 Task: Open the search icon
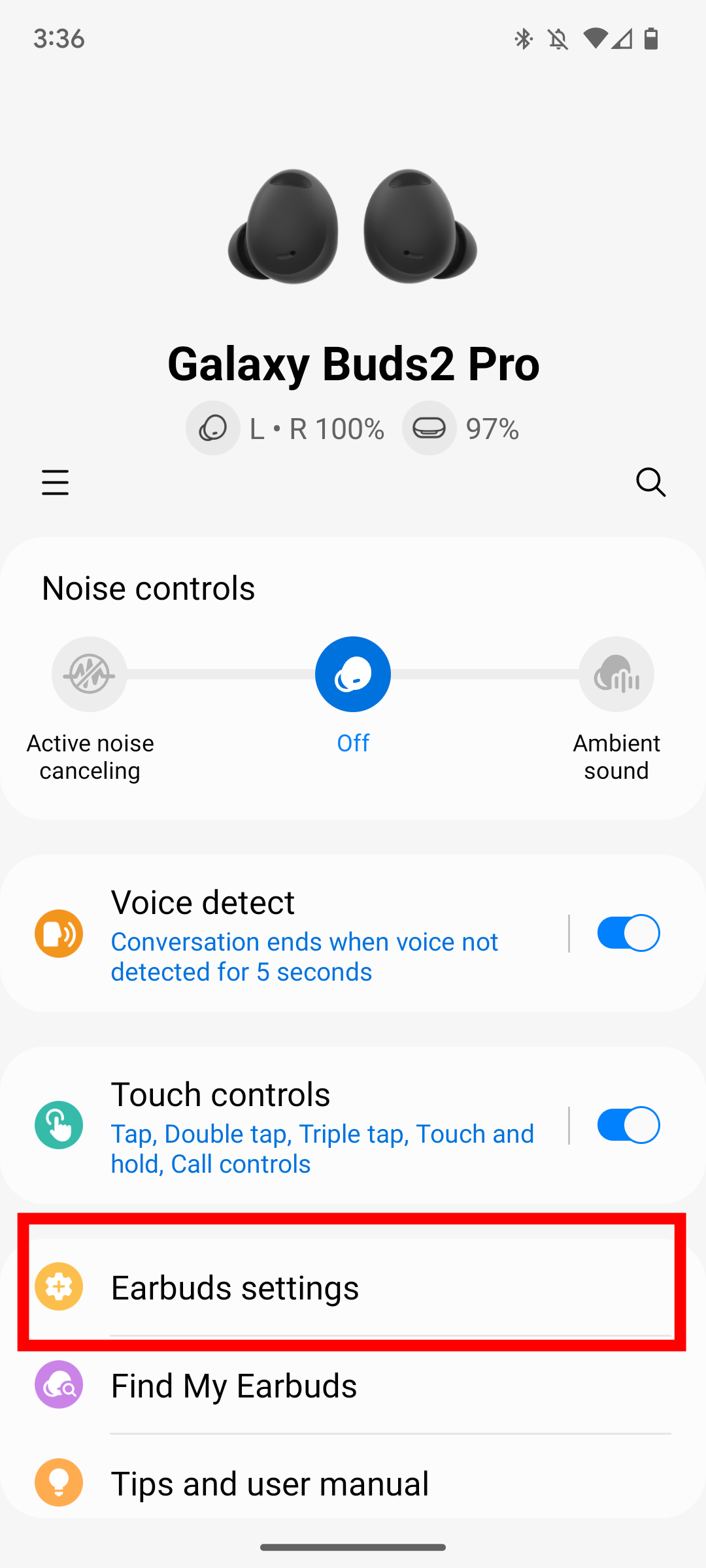[650, 483]
